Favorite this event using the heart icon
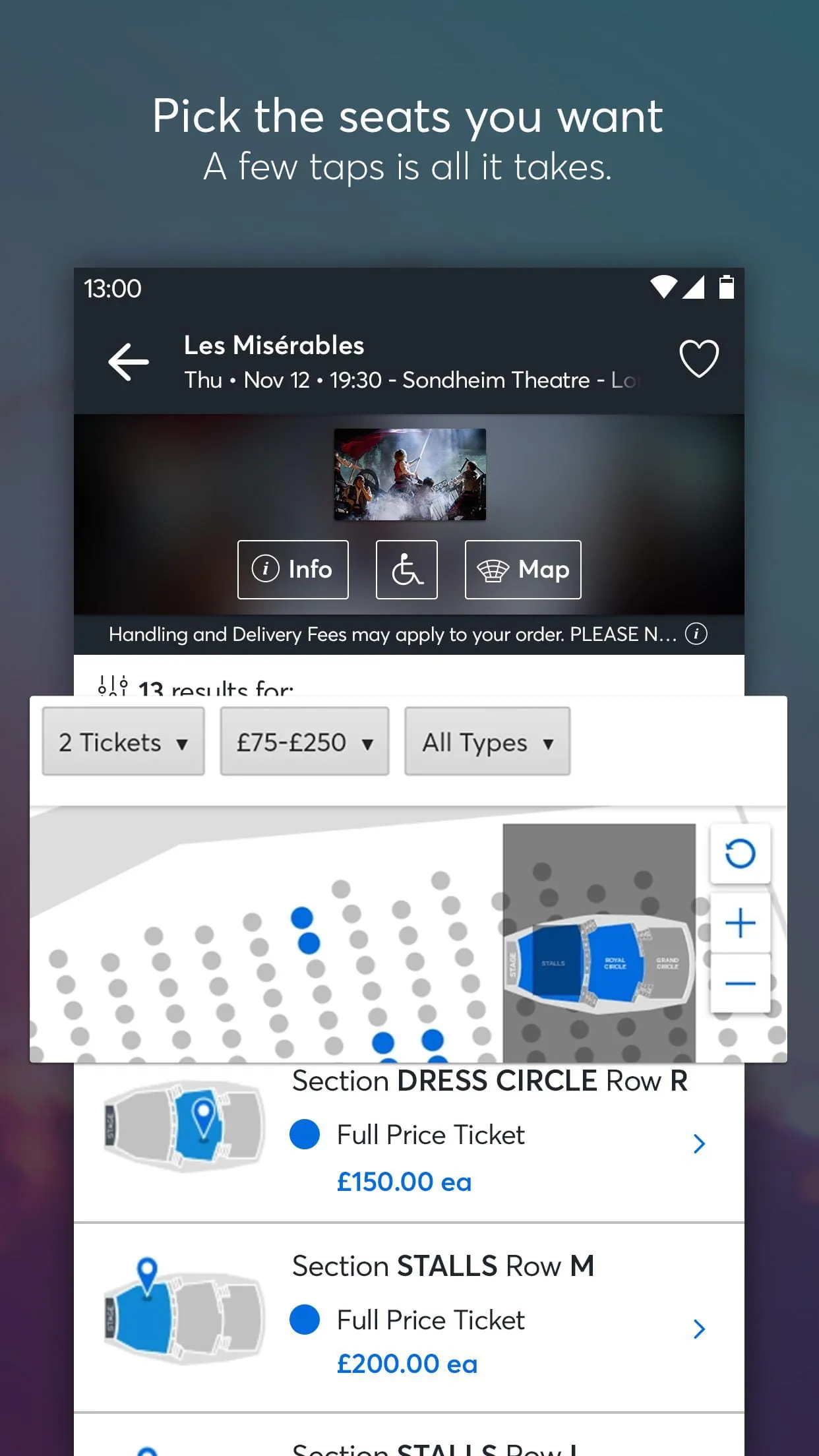The image size is (819, 1456). pyautogui.click(x=698, y=358)
